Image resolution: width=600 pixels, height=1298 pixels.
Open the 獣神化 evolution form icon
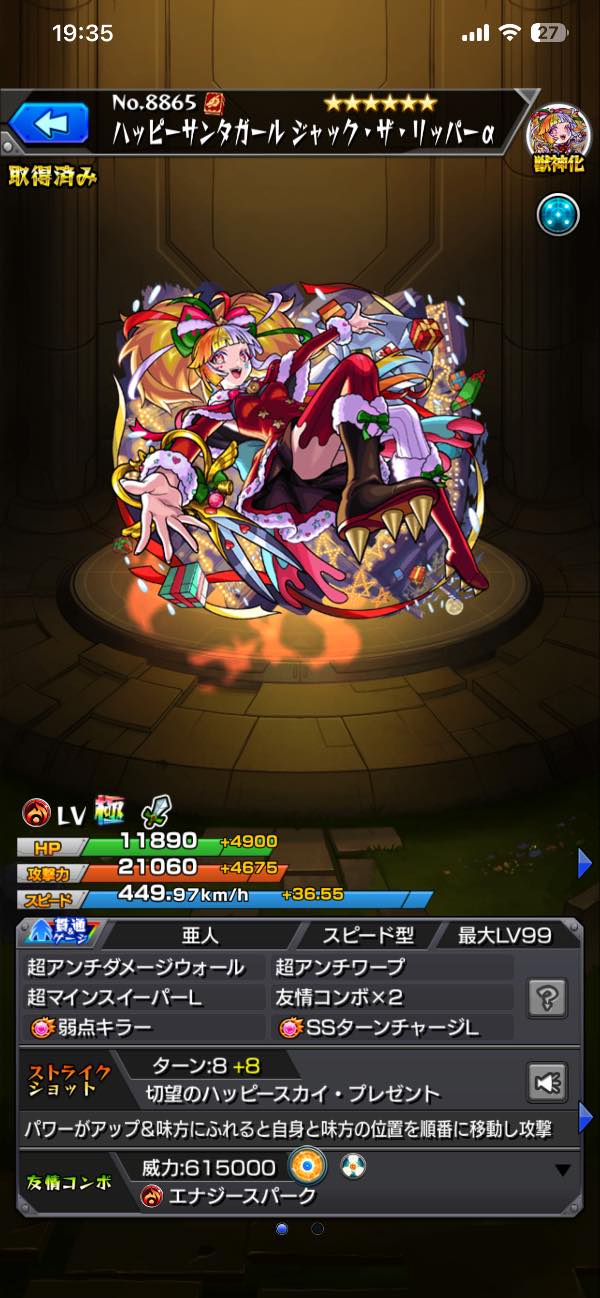click(x=557, y=136)
